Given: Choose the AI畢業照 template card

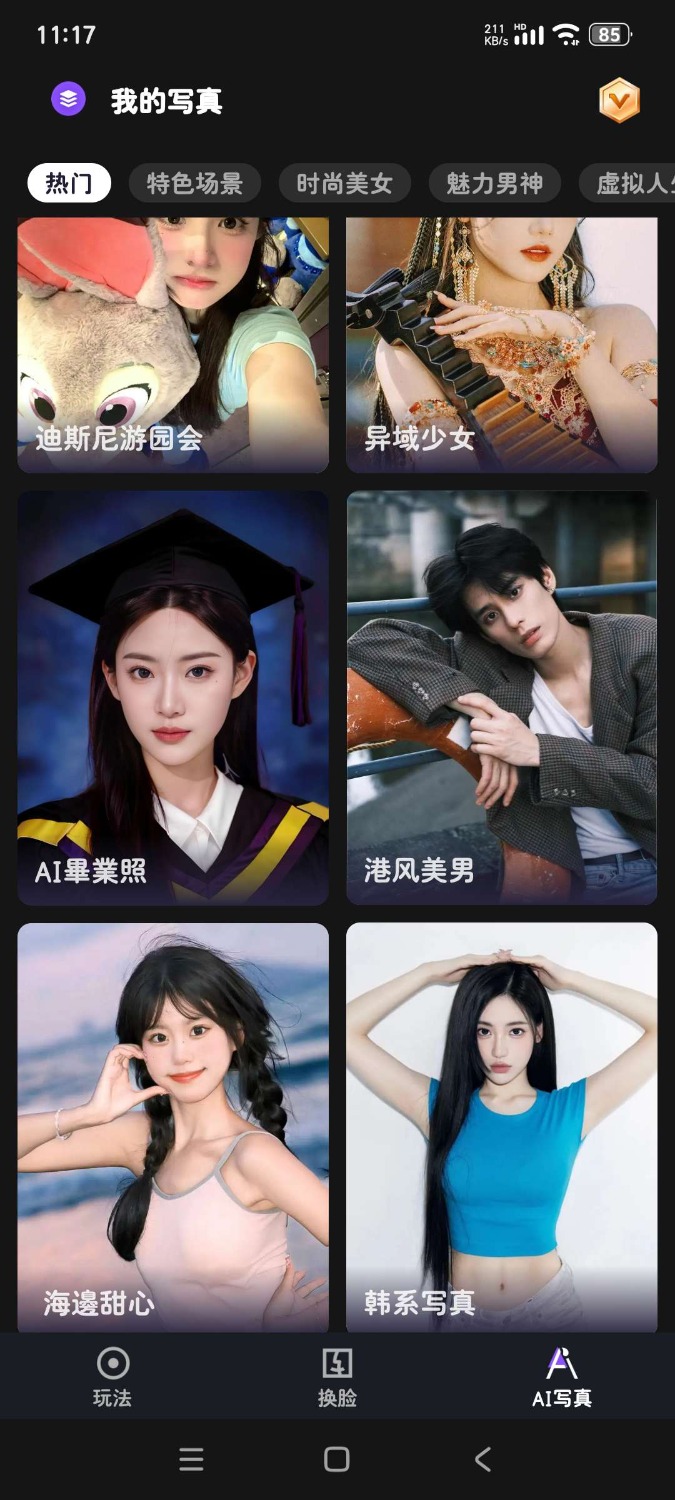Looking at the screenshot, I should (x=173, y=697).
